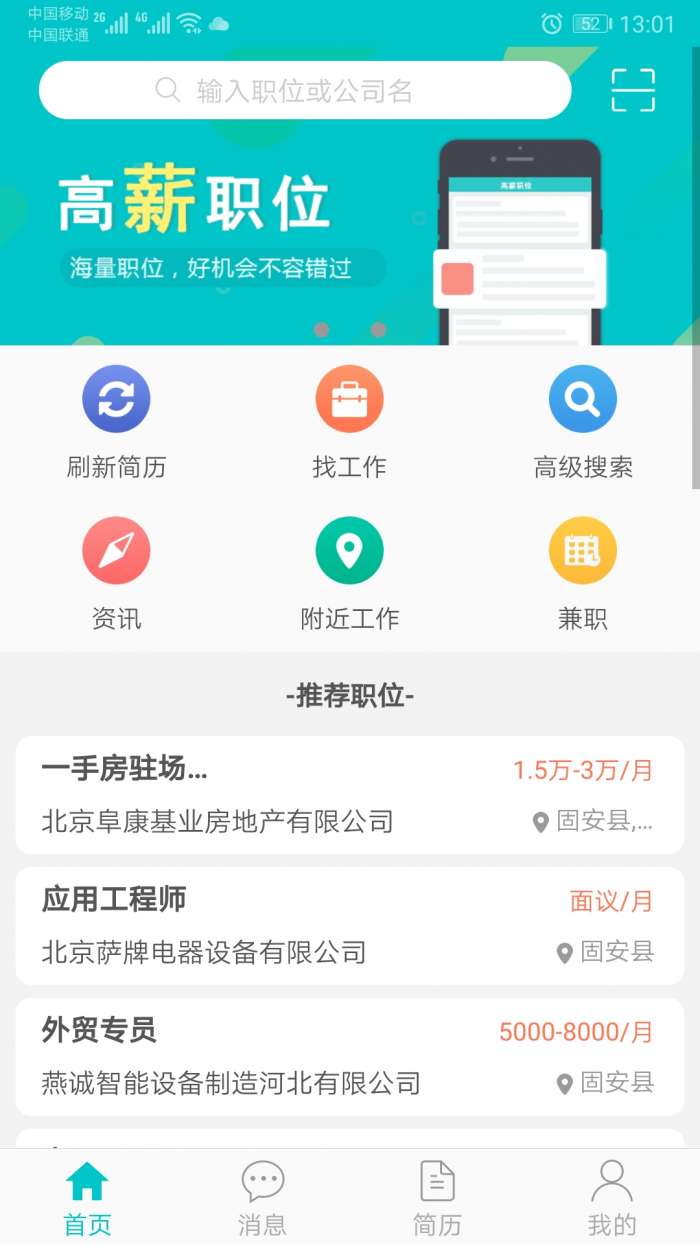Viewport: 700px width, 1244px height.
Task: Tap 刷新简历 to refresh resume
Action: click(116, 420)
